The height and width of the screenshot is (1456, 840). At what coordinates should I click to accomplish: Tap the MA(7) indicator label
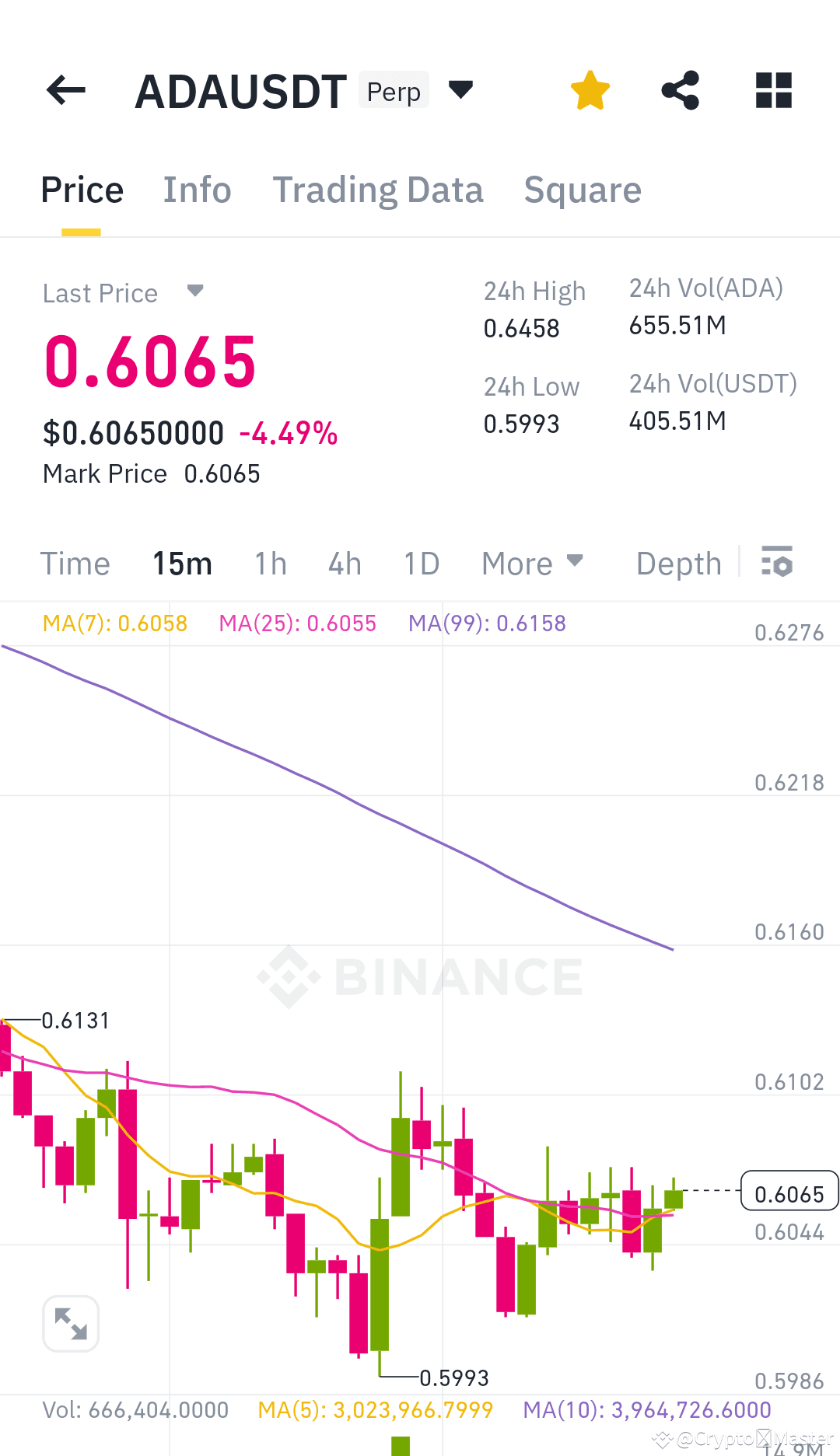(x=114, y=623)
